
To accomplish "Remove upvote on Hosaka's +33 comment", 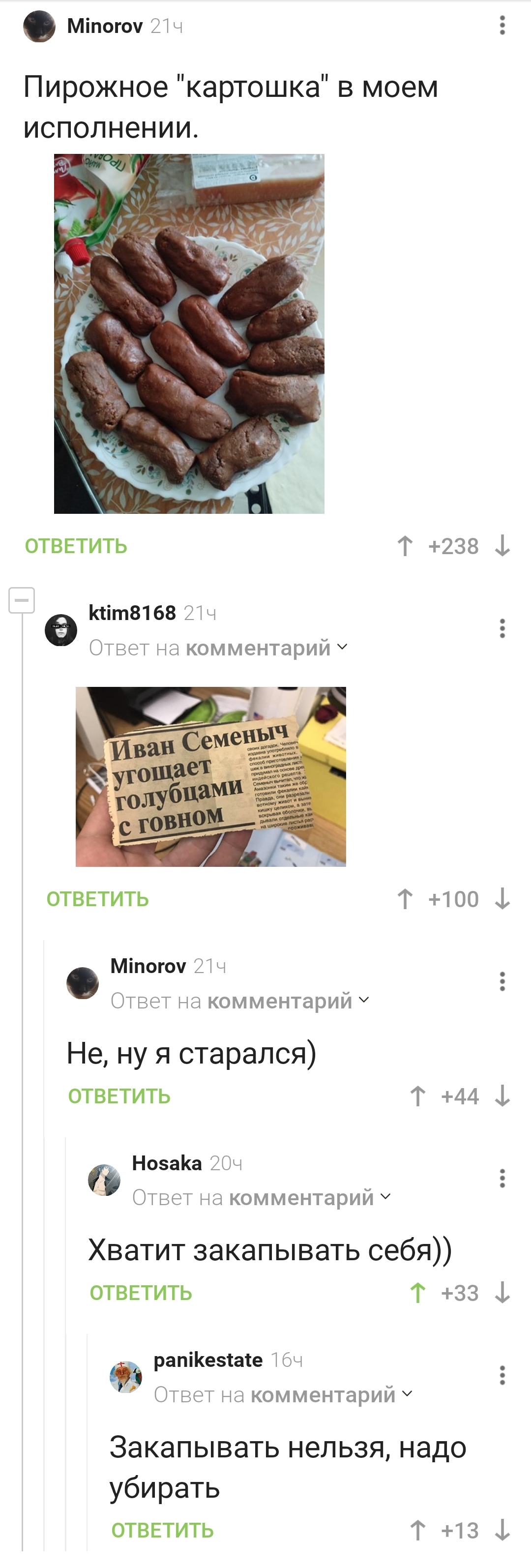I will tap(418, 1293).
